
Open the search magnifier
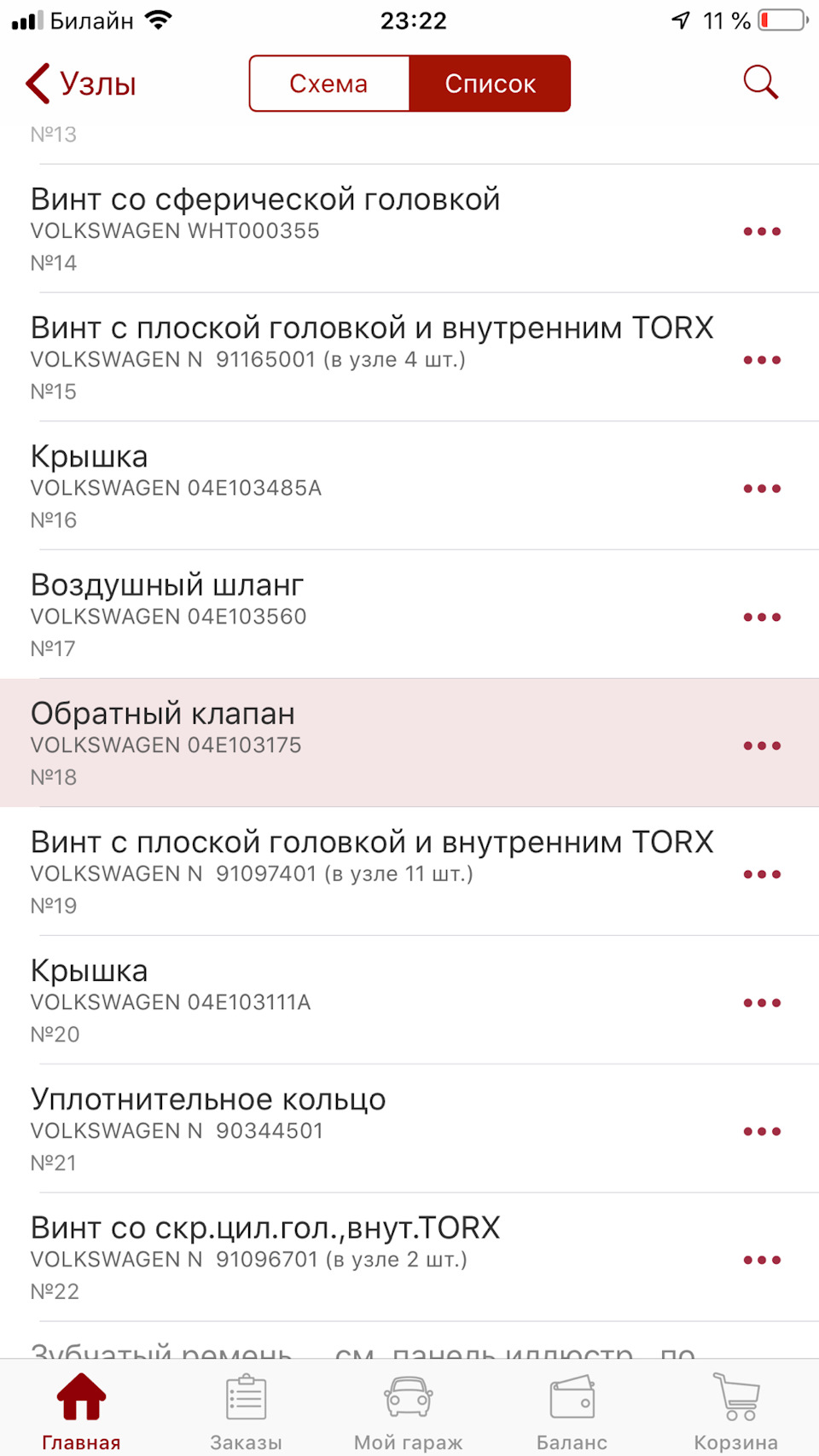[760, 83]
